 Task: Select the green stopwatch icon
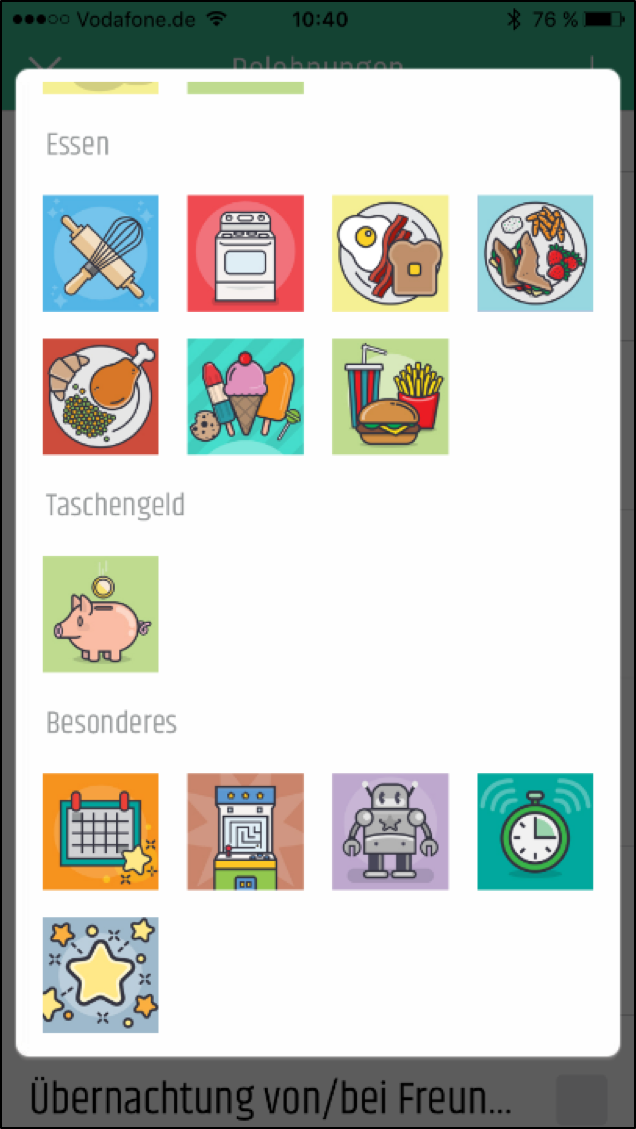535,831
